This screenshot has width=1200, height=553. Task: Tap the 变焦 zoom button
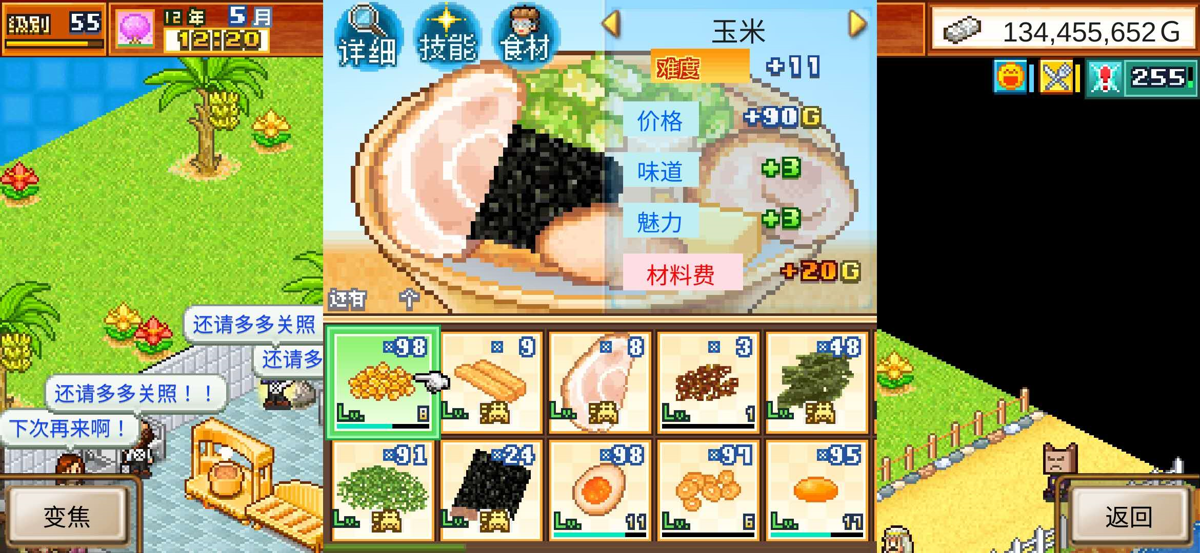pos(68,516)
